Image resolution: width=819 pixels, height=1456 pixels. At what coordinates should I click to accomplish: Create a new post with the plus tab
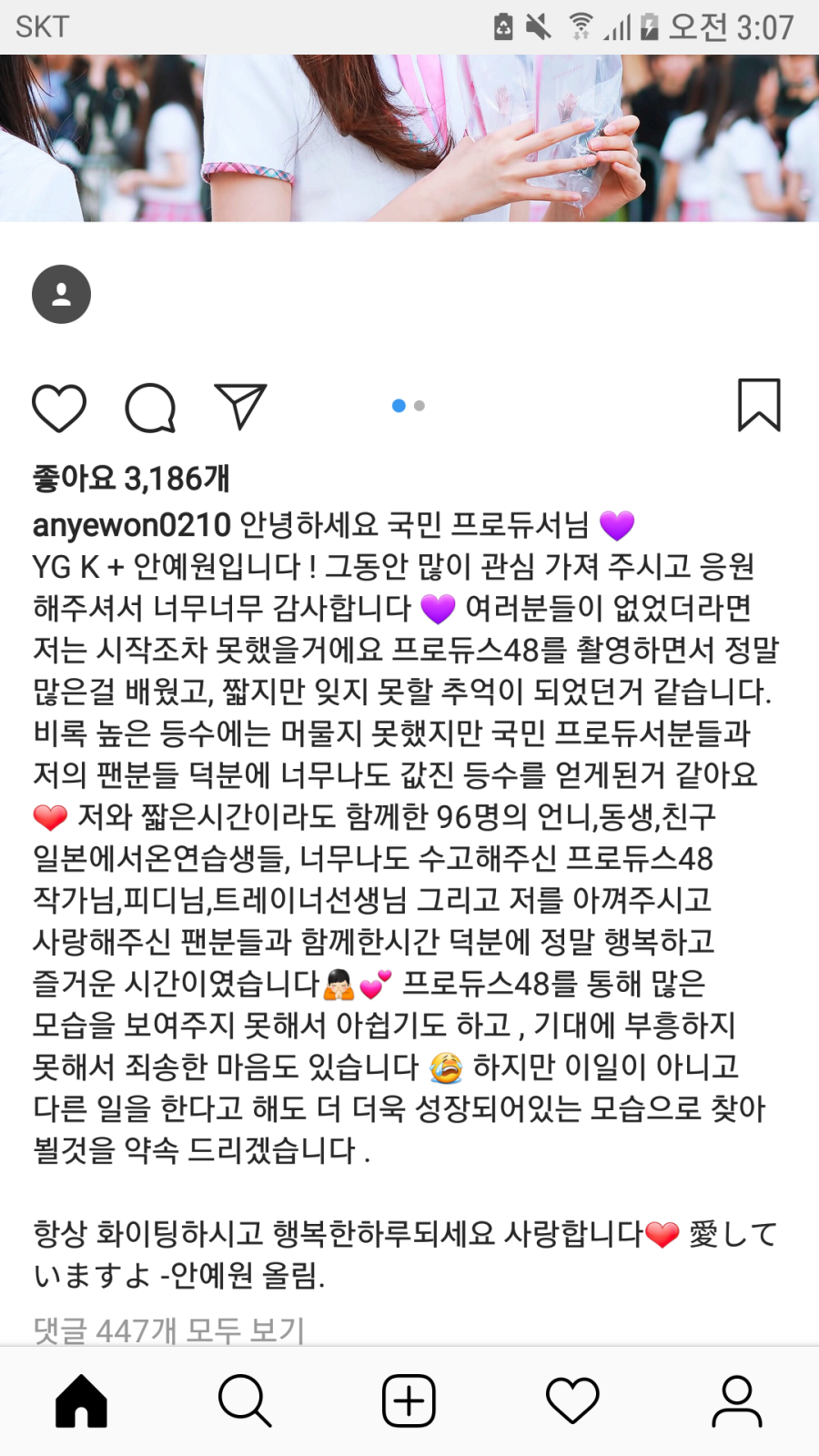tap(409, 1400)
